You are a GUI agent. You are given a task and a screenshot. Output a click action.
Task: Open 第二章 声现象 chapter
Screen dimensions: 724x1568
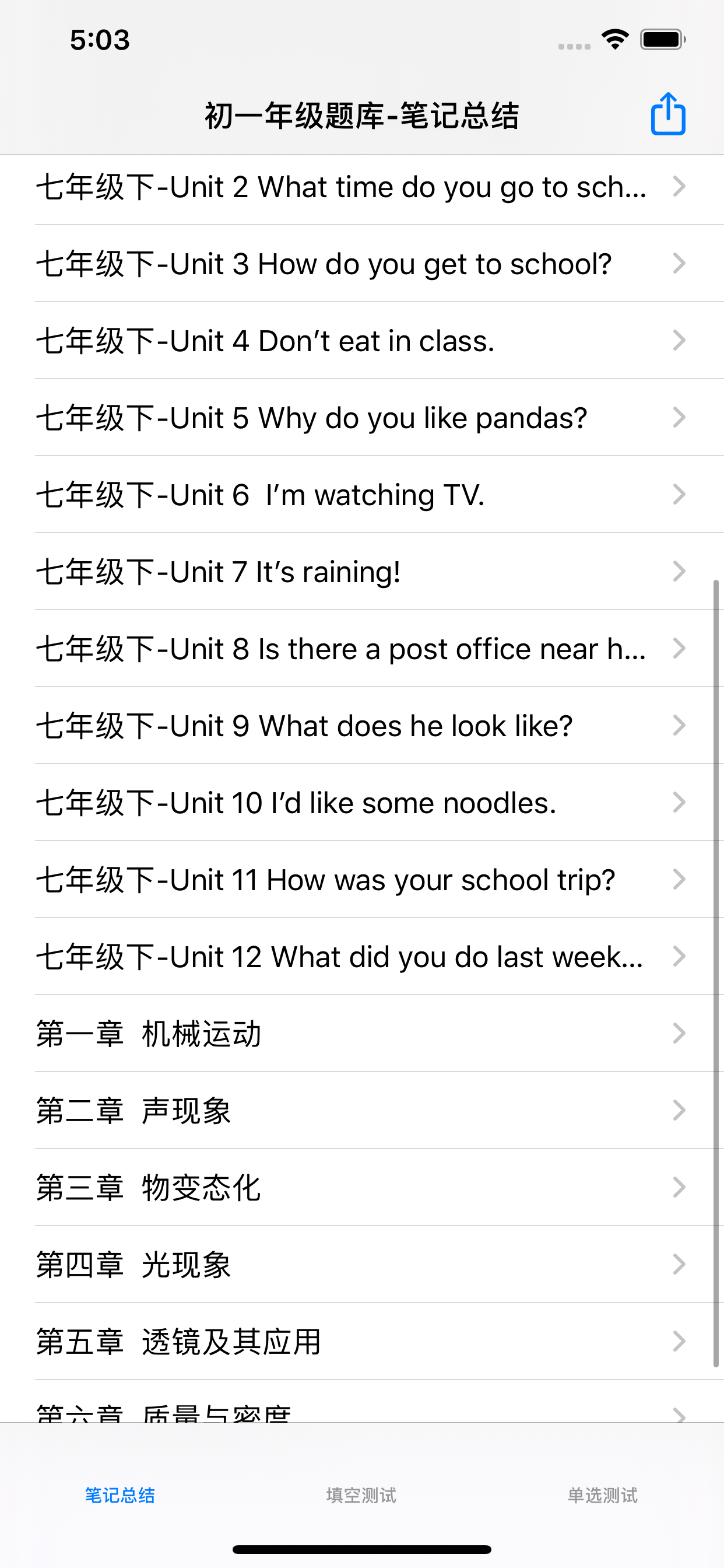click(x=361, y=1111)
